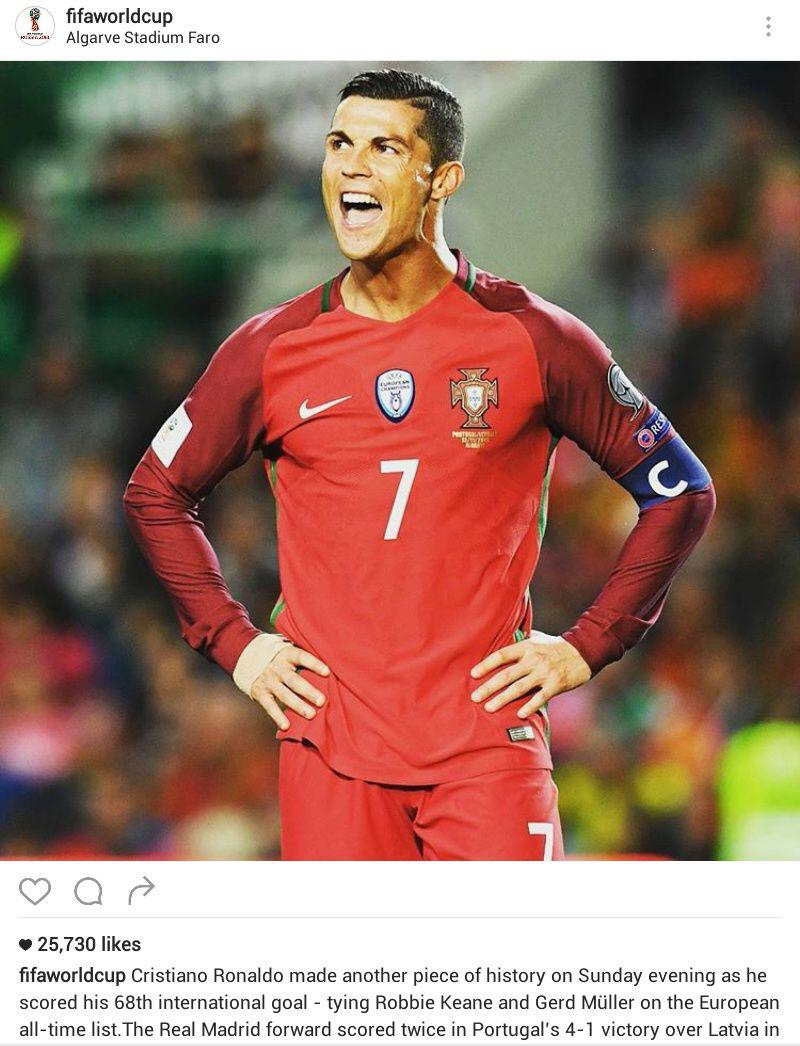
Task: Open the post's overflow menu
Action: 768,27
